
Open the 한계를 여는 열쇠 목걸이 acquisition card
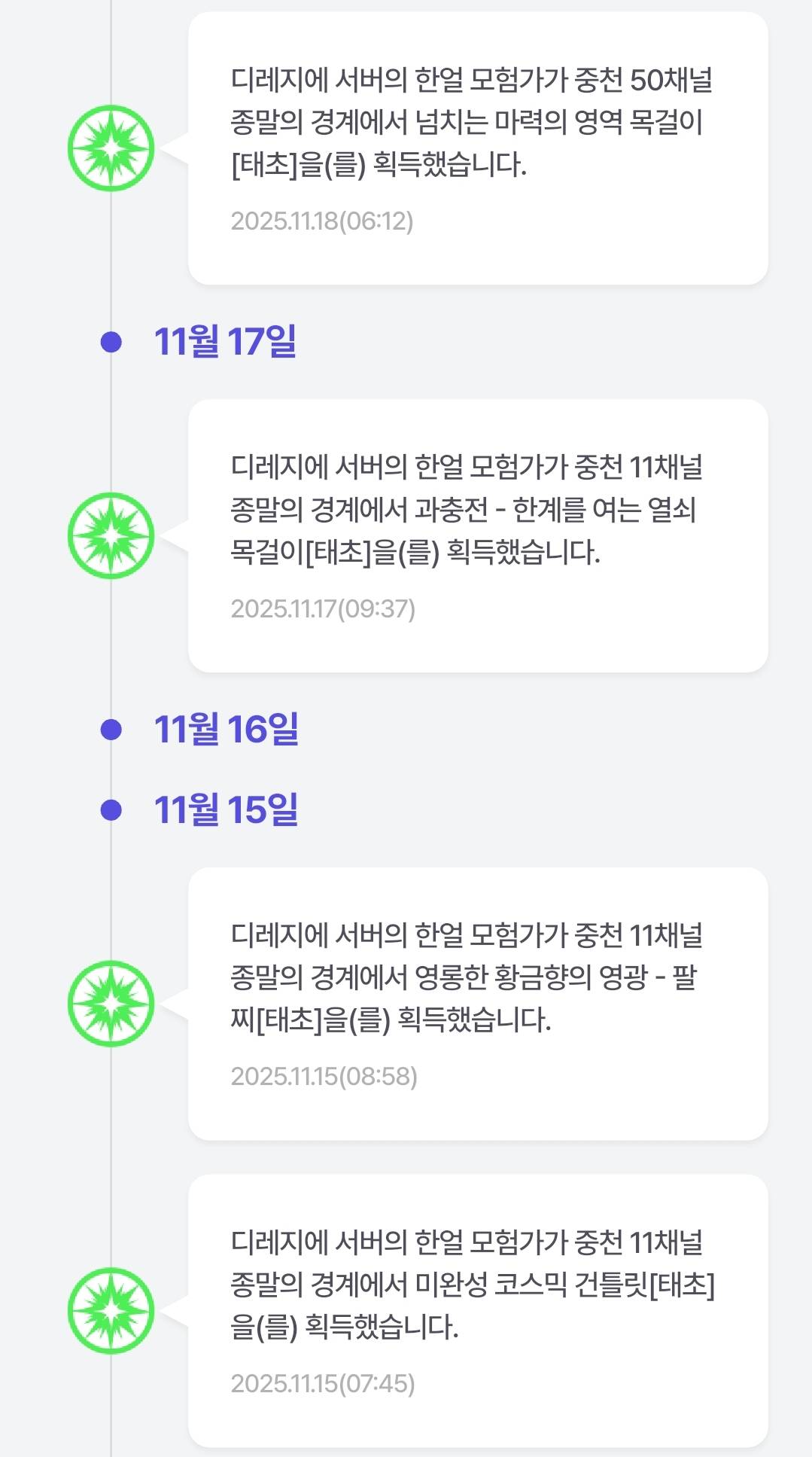[x=477, y=535]
